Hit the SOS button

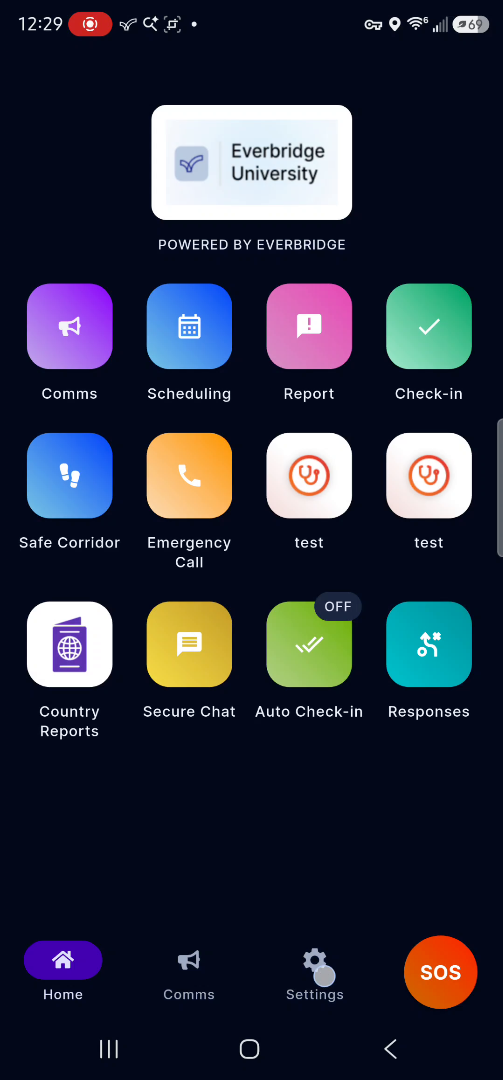[440, 972]
